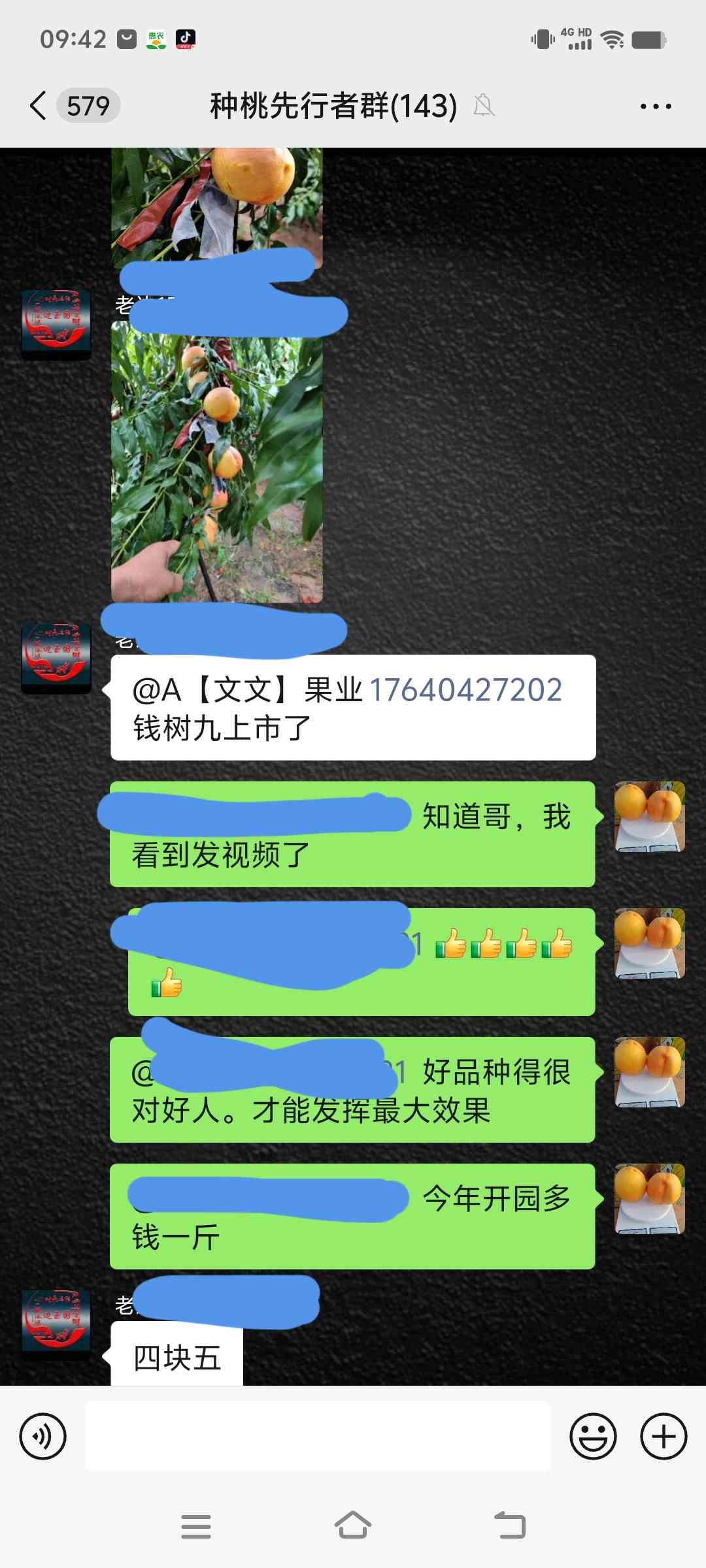
Task: Tap the system back navigation button
Action: 510,1526
